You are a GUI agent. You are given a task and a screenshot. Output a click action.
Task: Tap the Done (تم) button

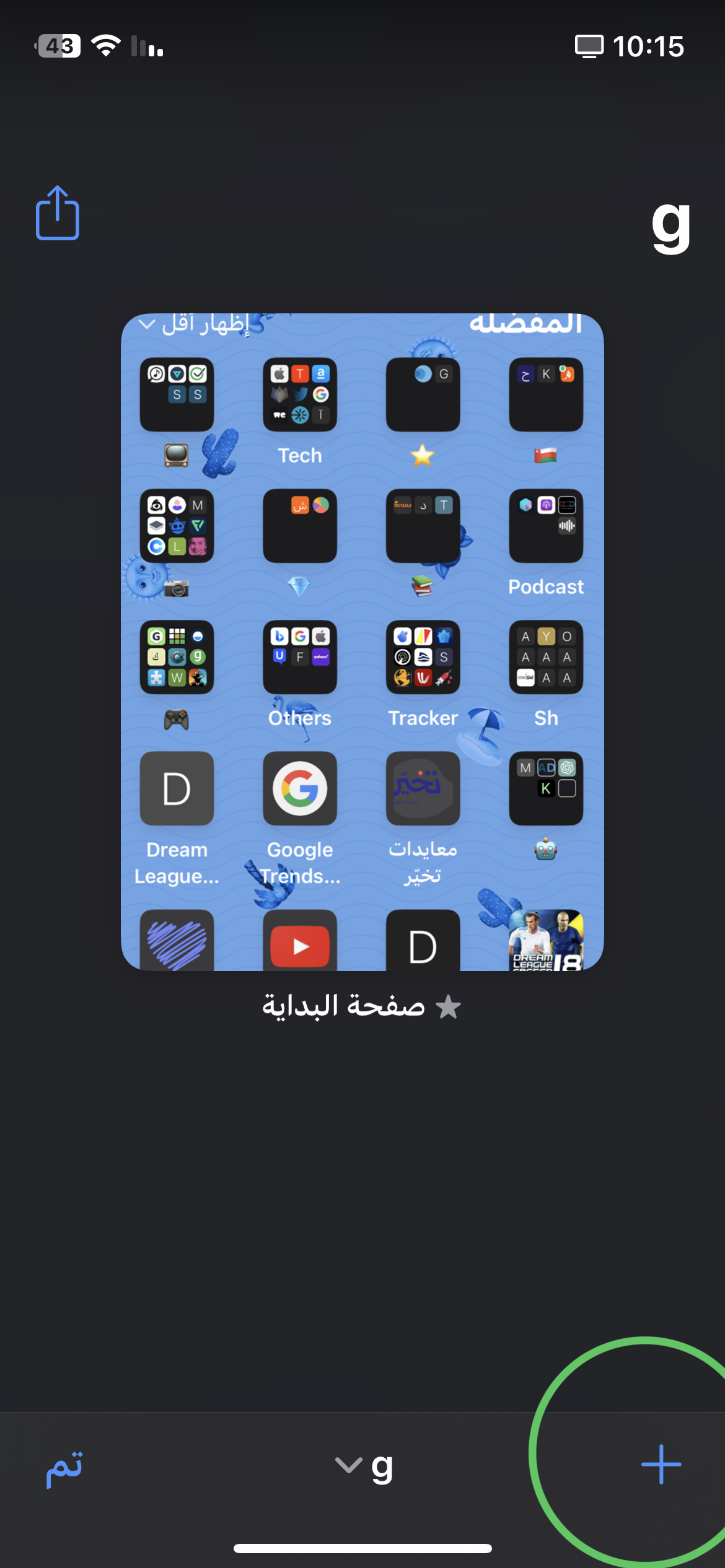click(x=64, y=1466)
